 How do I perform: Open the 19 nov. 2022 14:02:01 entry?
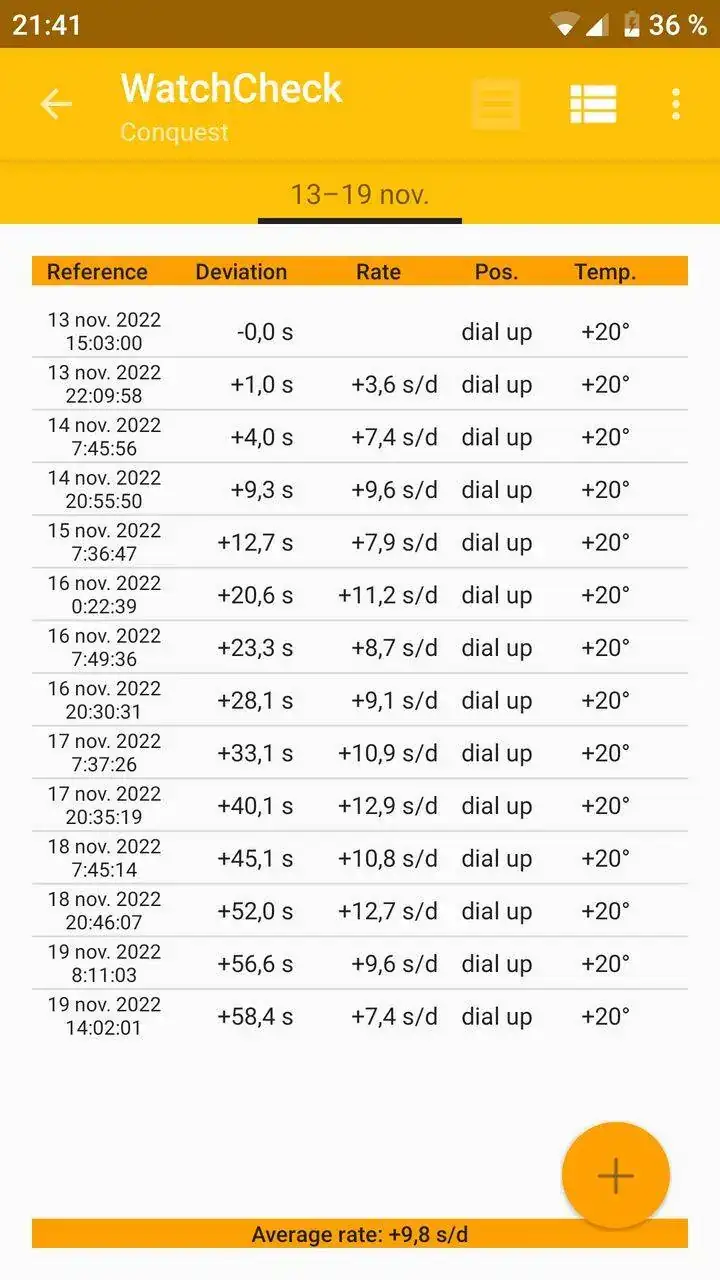click(360, 1016)
